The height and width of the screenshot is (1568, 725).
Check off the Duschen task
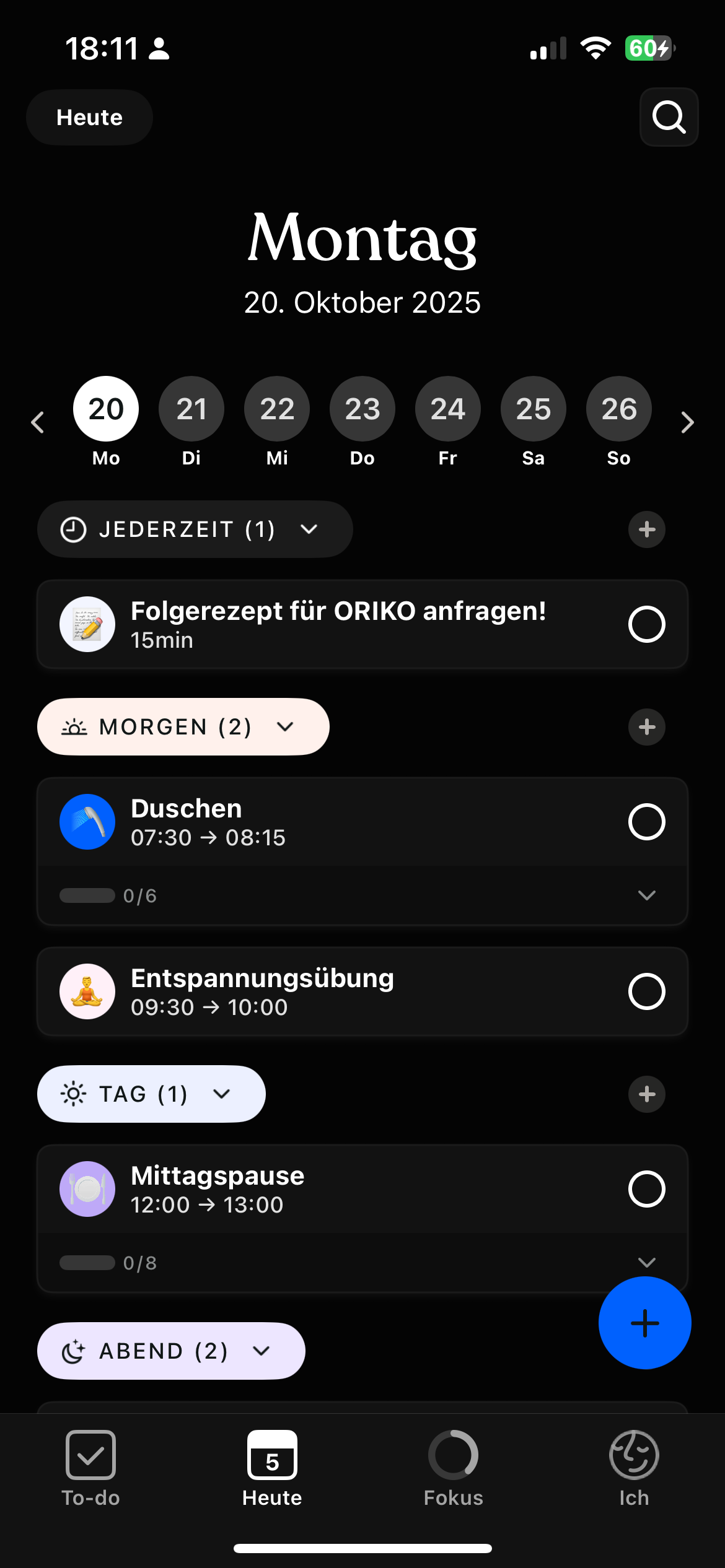coord(646,822)
